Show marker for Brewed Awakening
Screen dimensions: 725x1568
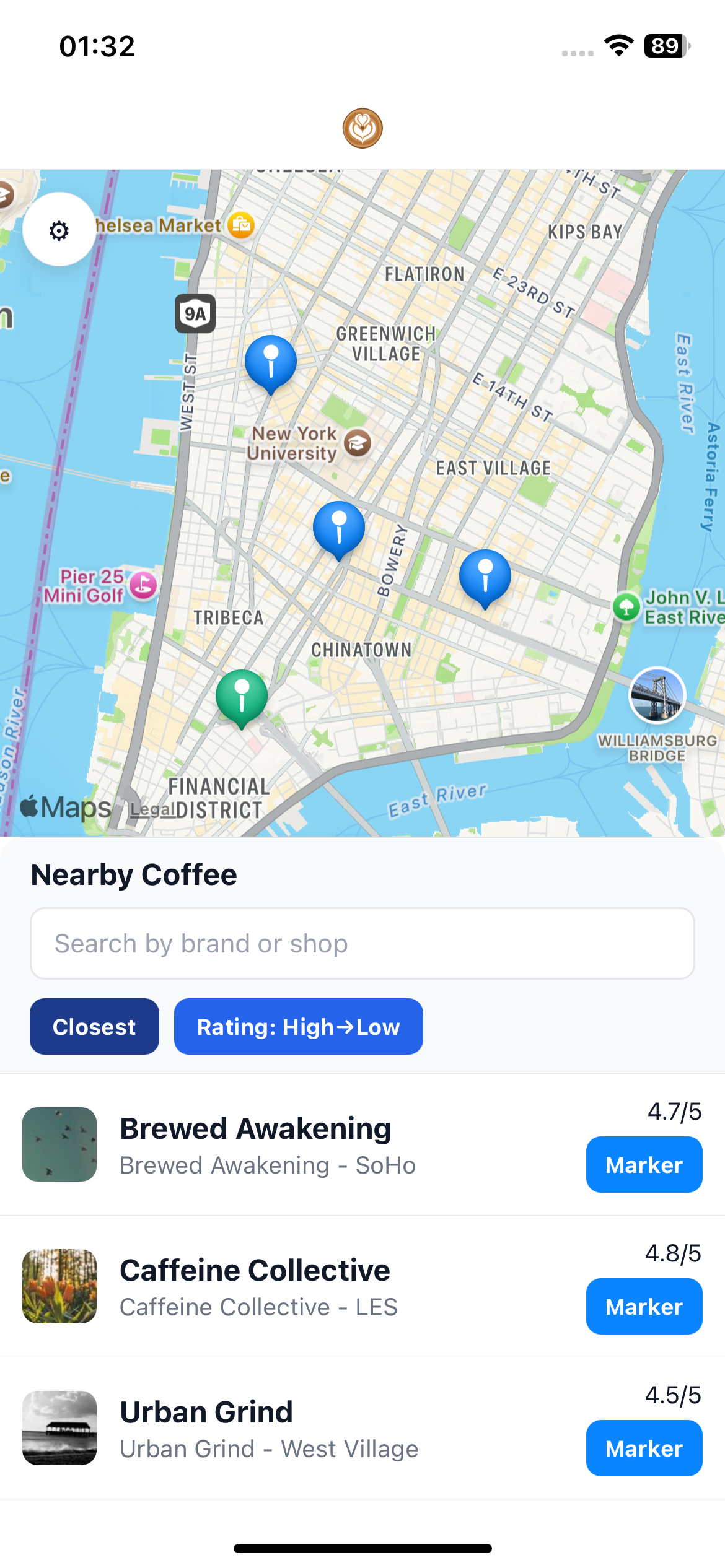click(x=643, y=1164)
